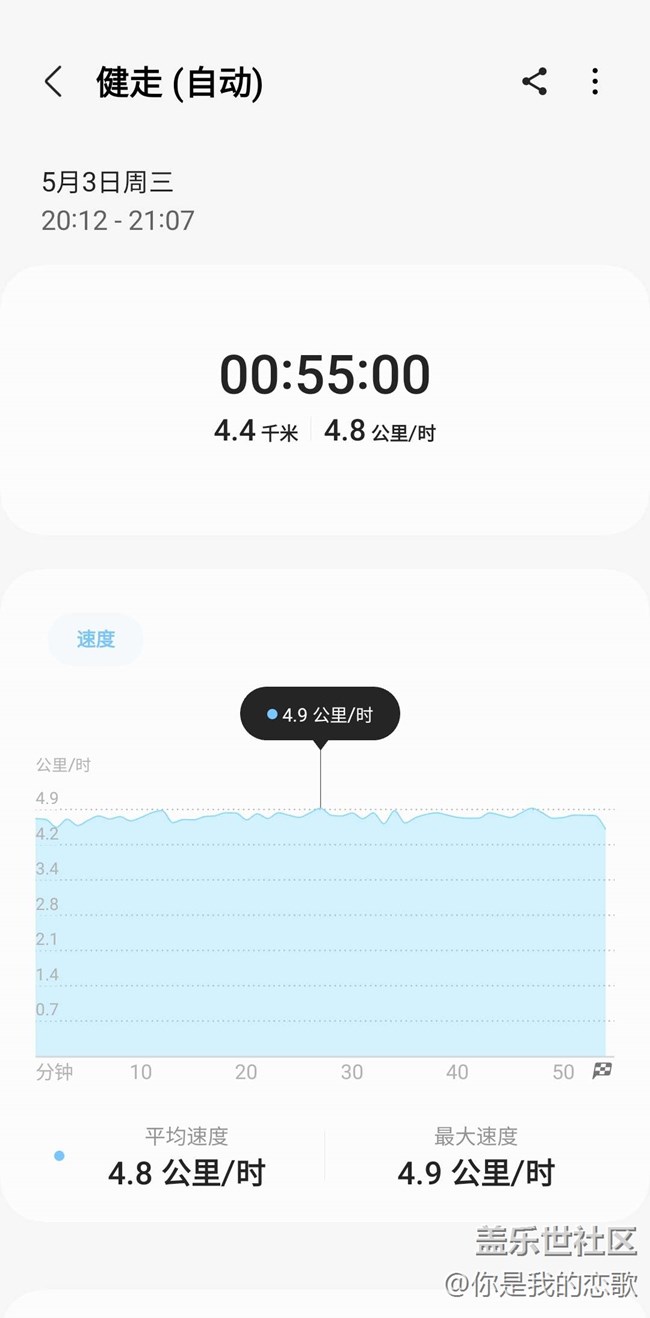Open the three-dot overflow menu

coord(595,82)
